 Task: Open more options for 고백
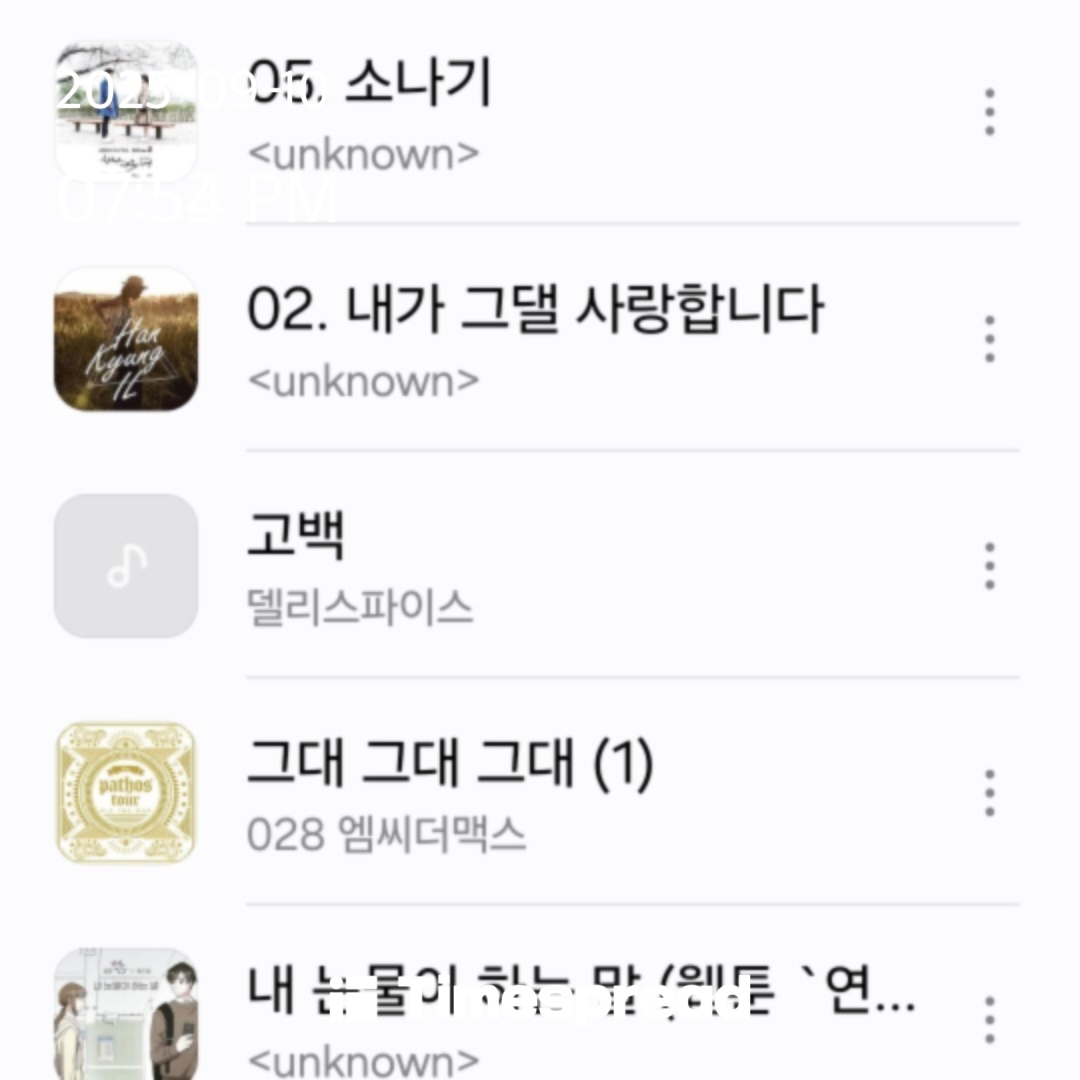[x=989, y=566]
